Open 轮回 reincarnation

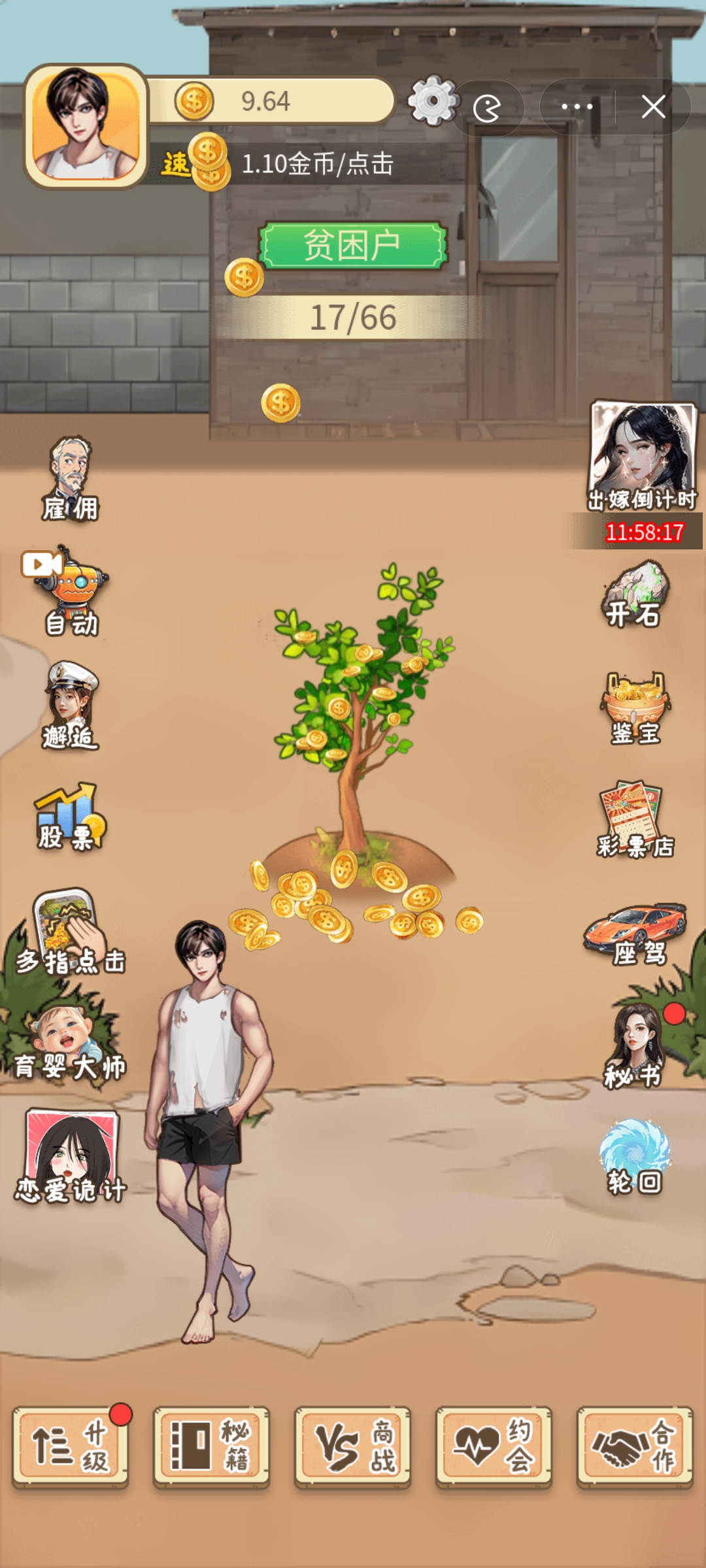pyautogui.click(x=635, y=1158)
